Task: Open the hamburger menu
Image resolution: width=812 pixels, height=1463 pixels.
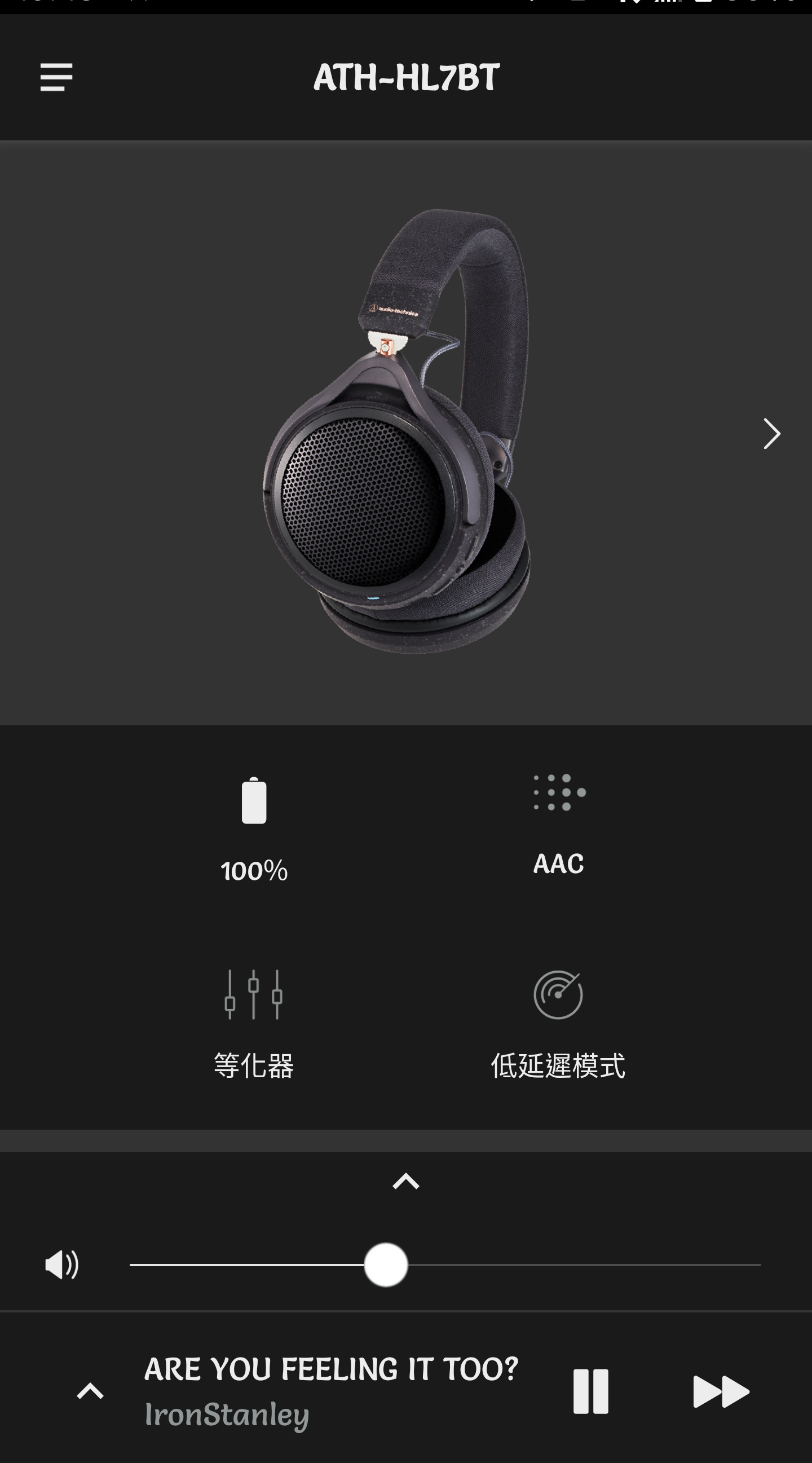Action: pos(56,77)
